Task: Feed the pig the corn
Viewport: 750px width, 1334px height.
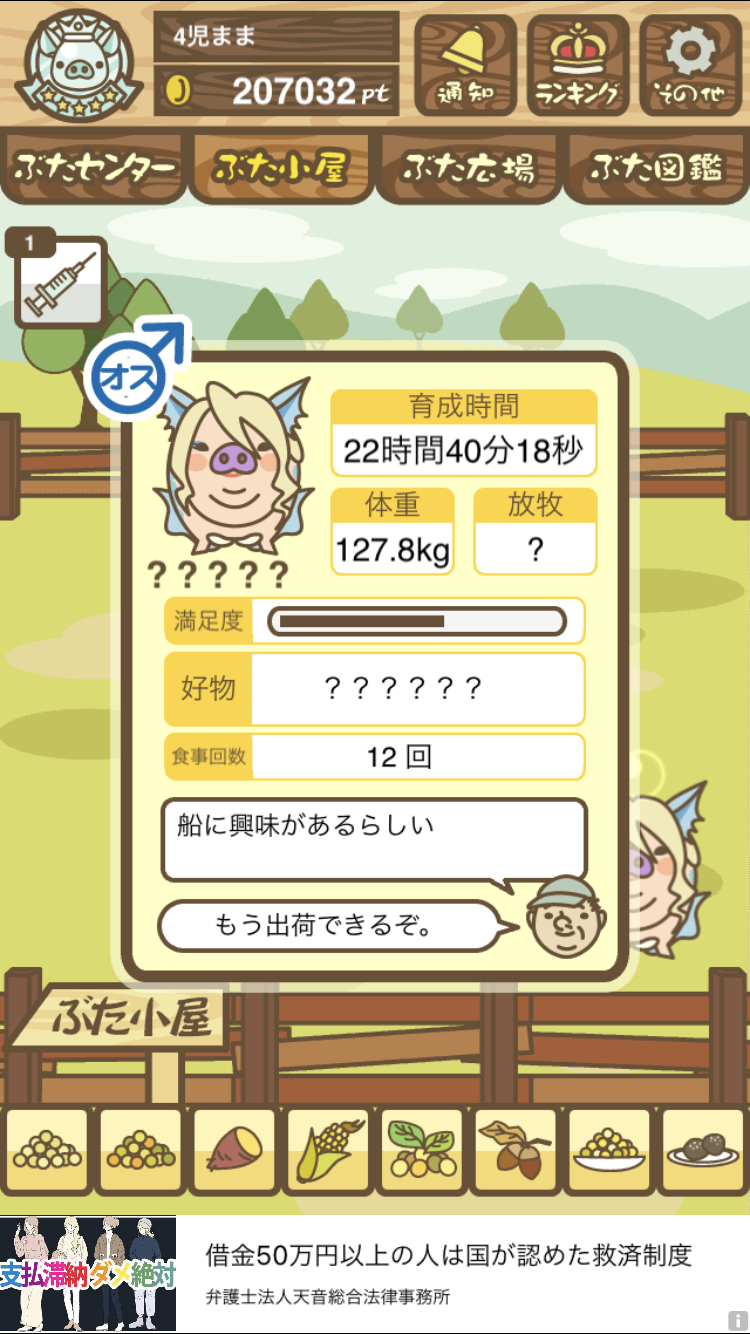Action: 328,1151
